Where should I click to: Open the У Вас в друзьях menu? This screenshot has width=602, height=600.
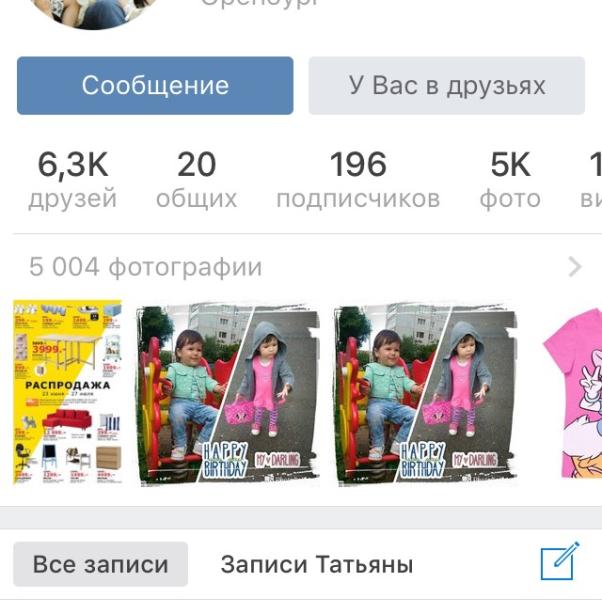click(446, 86)
